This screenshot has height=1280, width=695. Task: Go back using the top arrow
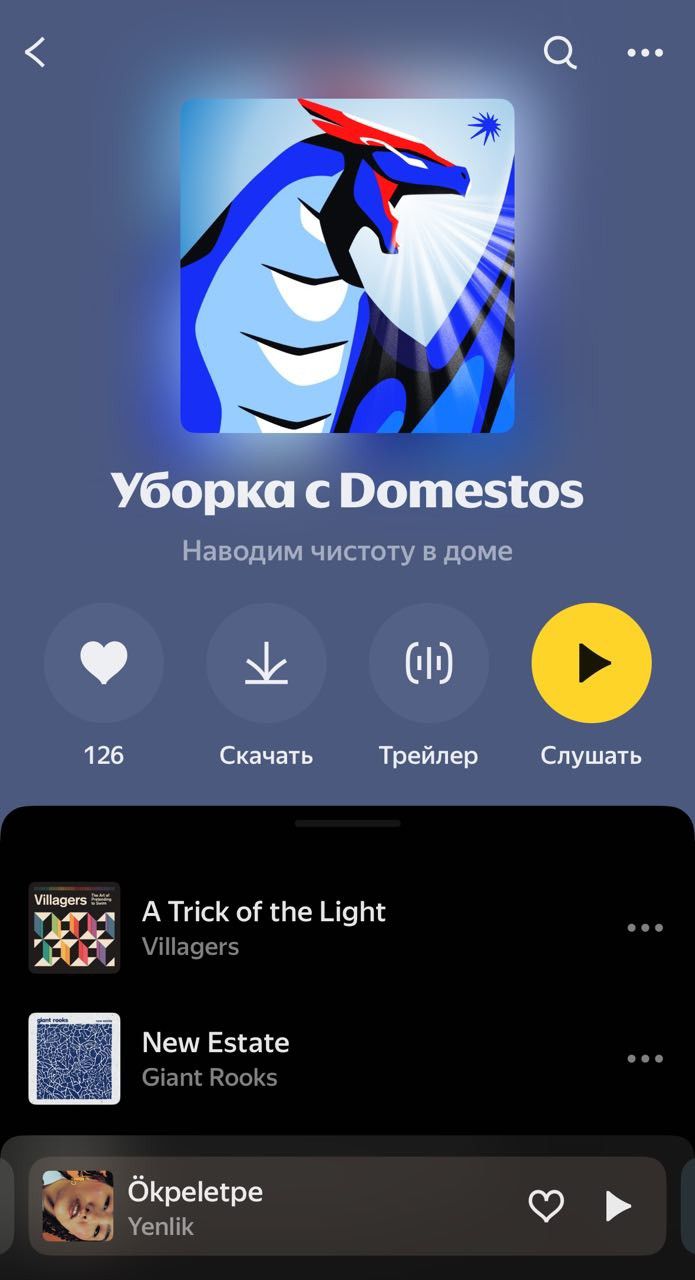(36, 53)
